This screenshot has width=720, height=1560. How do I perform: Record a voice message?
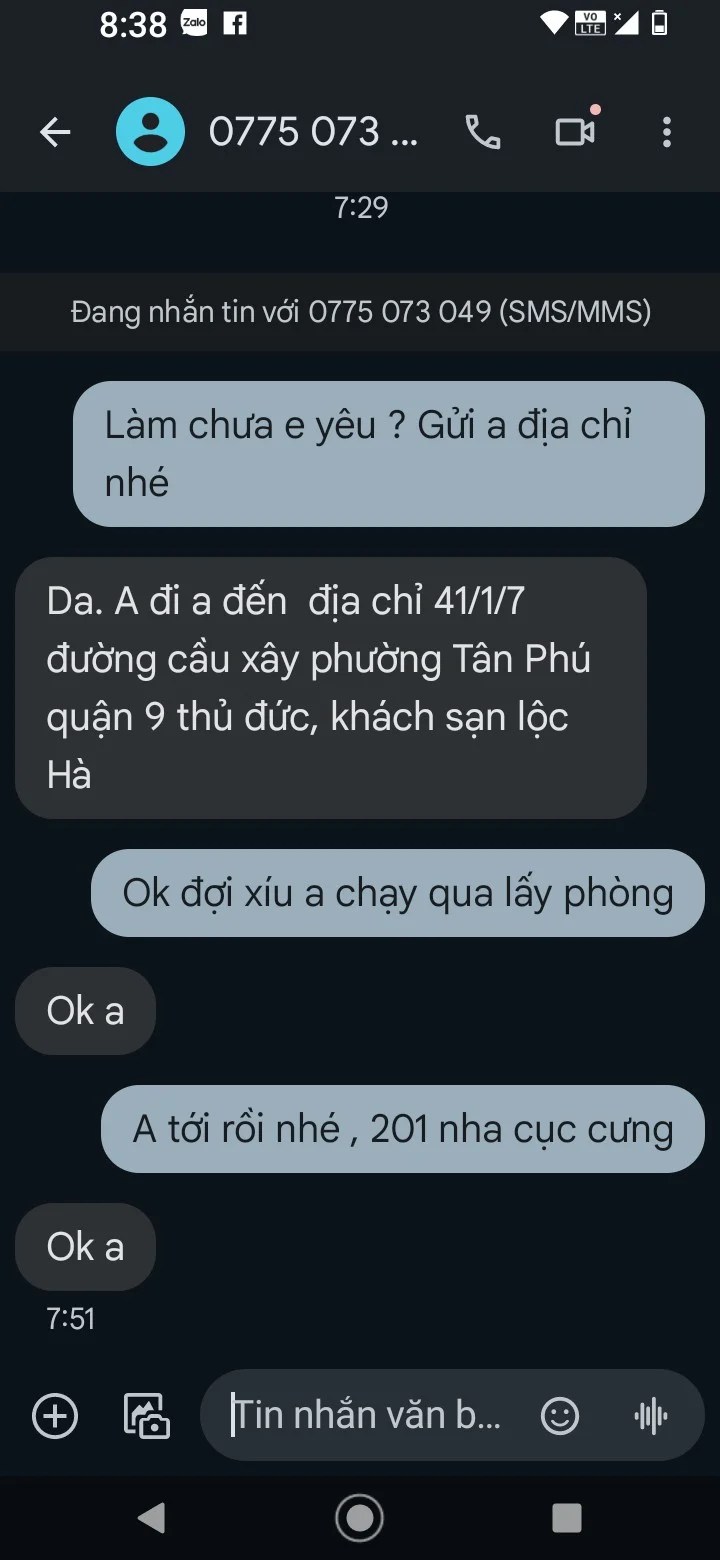651,1416
